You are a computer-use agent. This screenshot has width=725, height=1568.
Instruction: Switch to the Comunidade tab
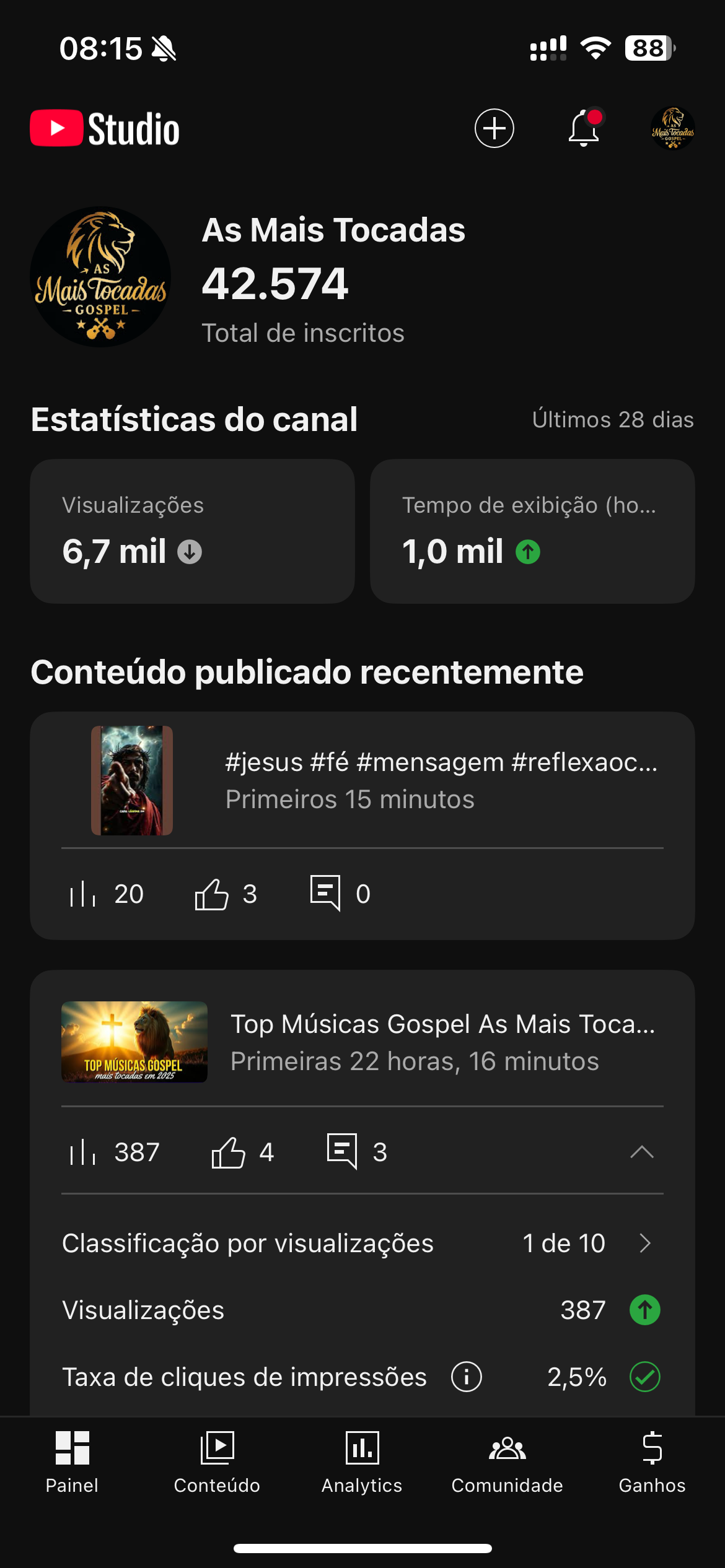tap(507, 1461)
